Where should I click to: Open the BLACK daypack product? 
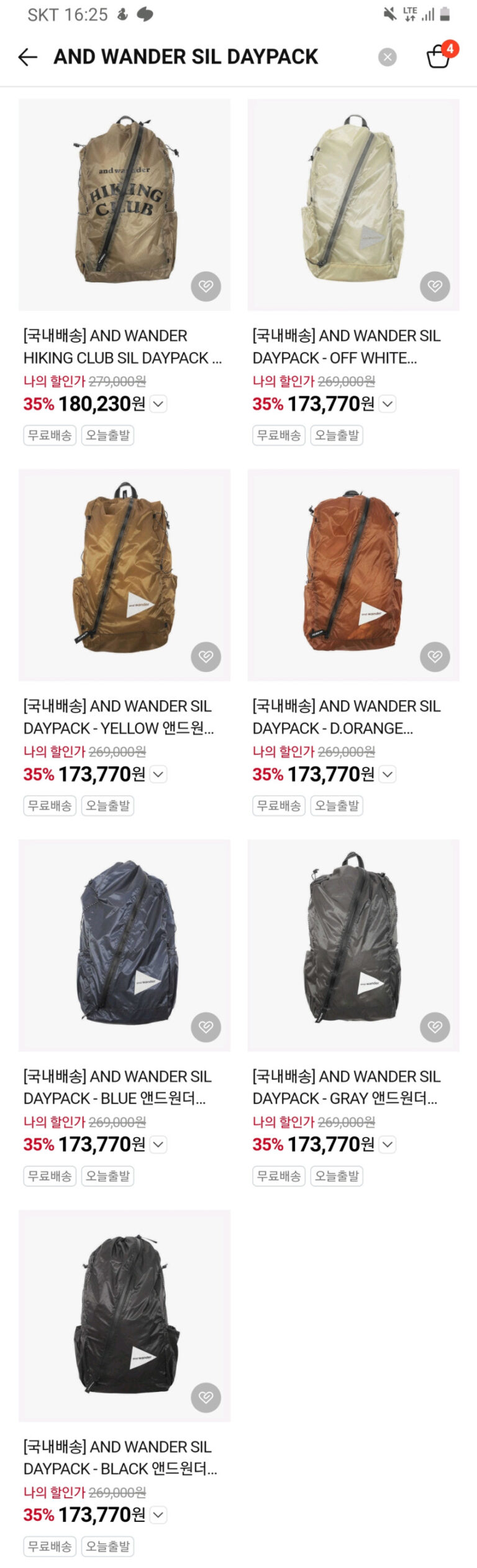124,1316
